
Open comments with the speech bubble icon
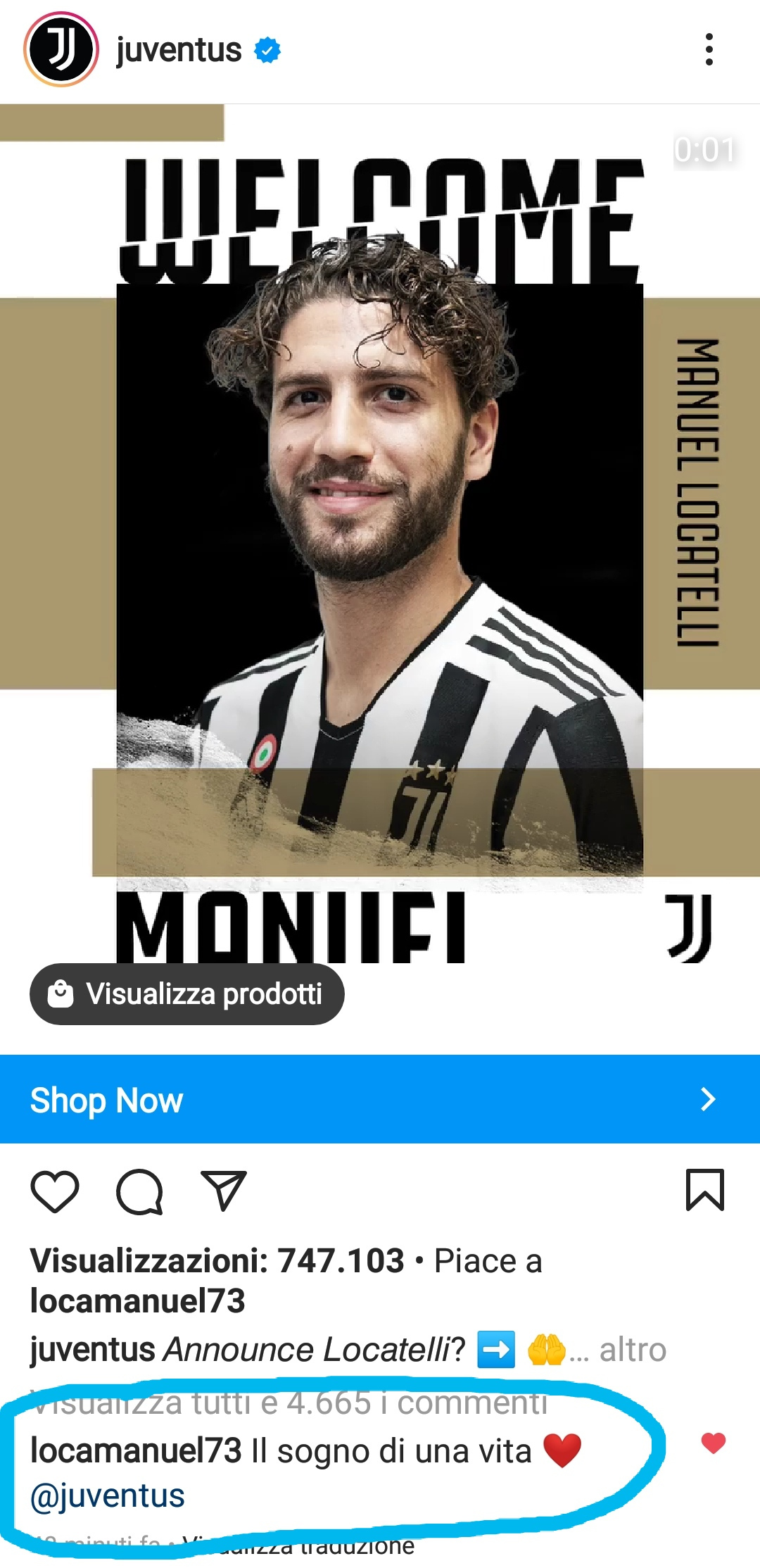click(x=139, y=1191)
